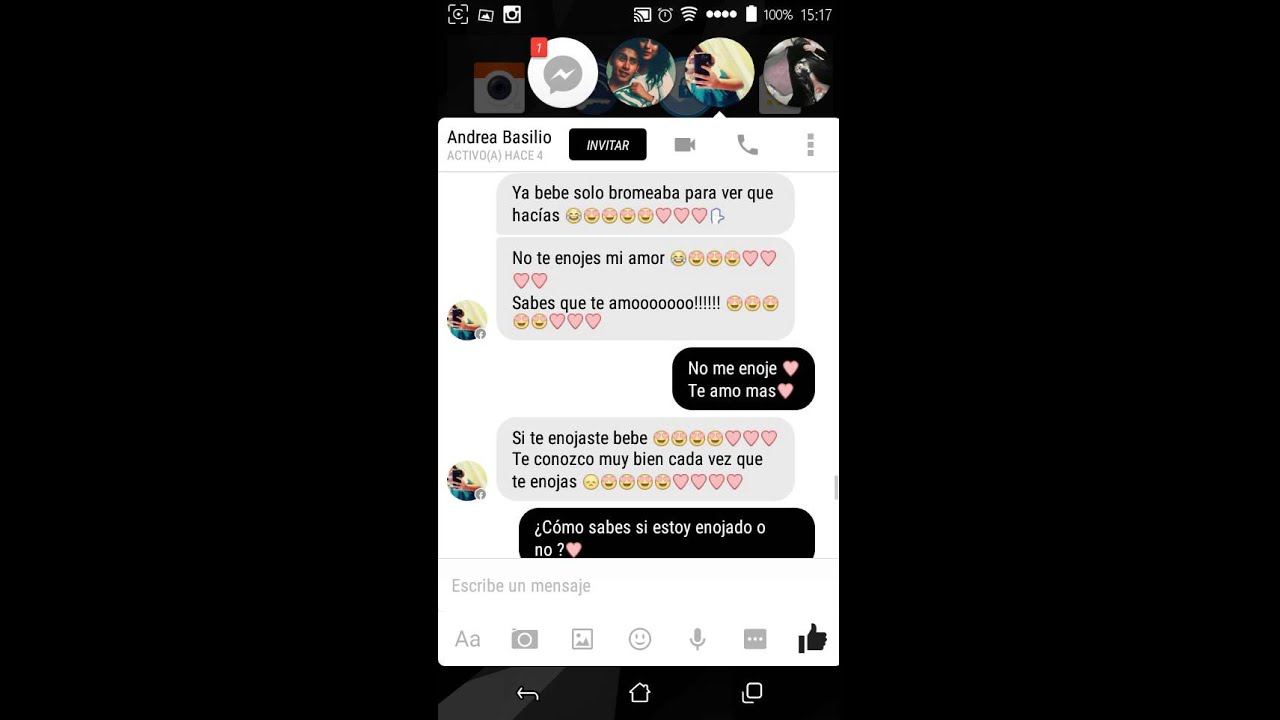Open the Messenger chat head with badge

[563, 74]
